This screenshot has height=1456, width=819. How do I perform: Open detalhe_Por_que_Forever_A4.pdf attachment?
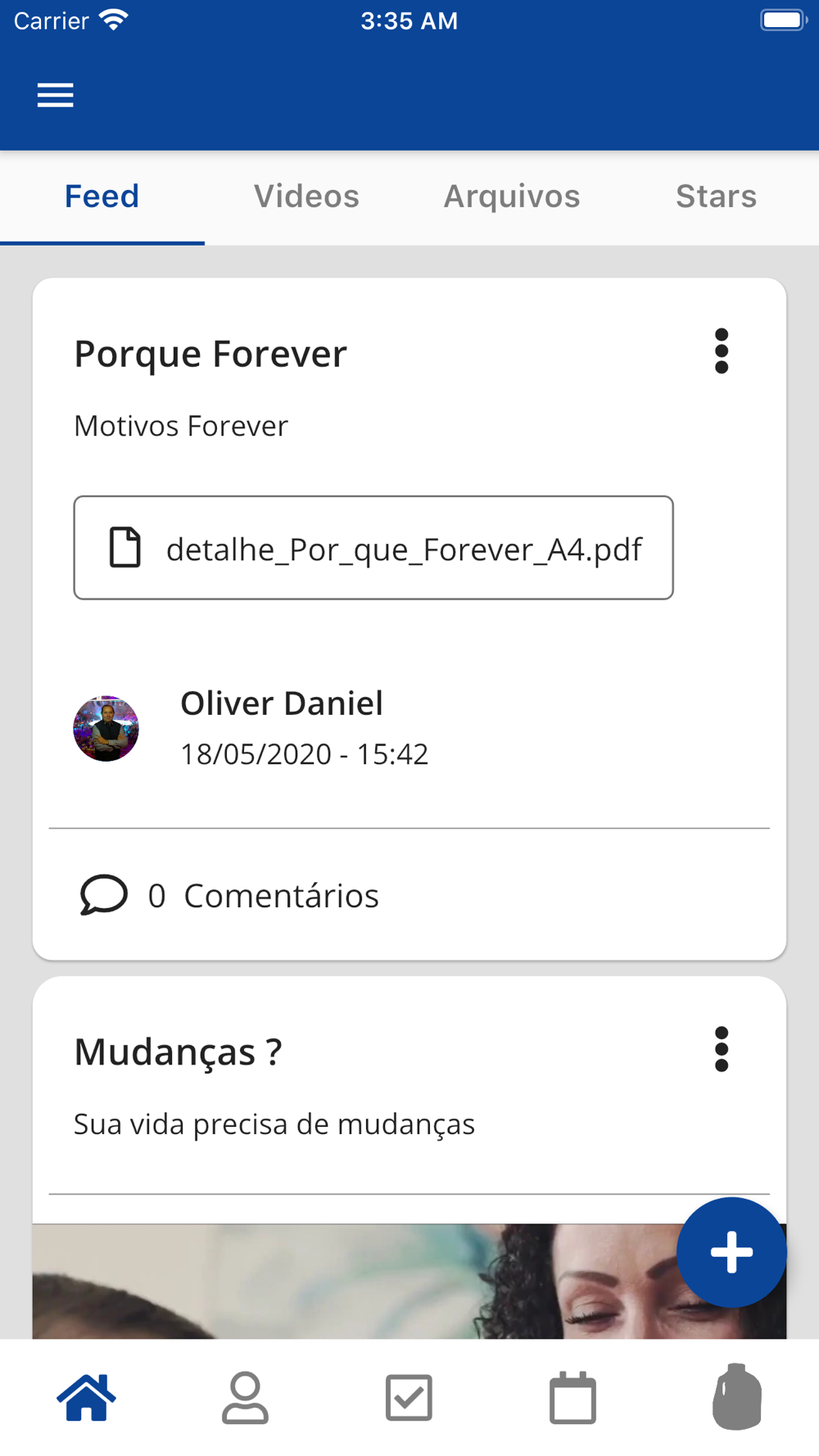373,548
